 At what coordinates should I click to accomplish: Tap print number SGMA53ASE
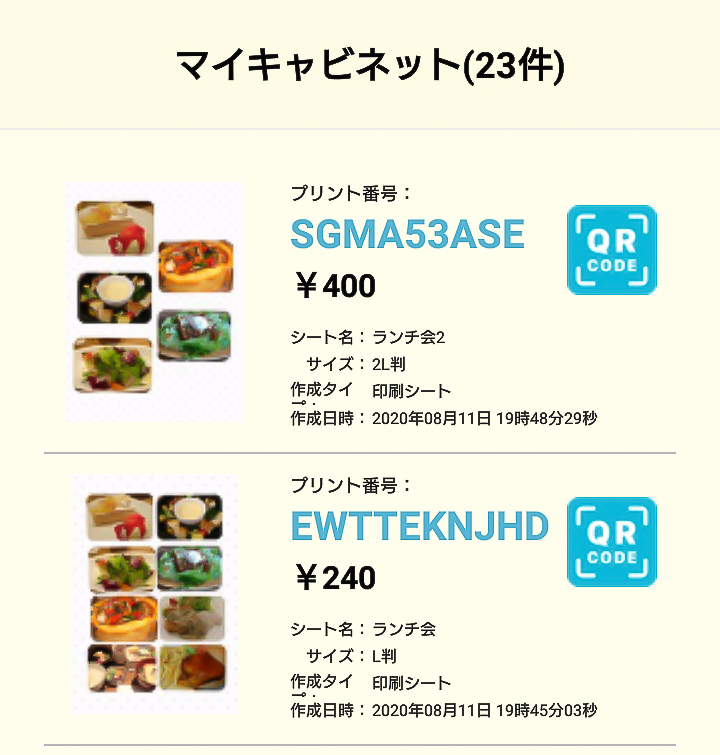click(x=407, y=234)
